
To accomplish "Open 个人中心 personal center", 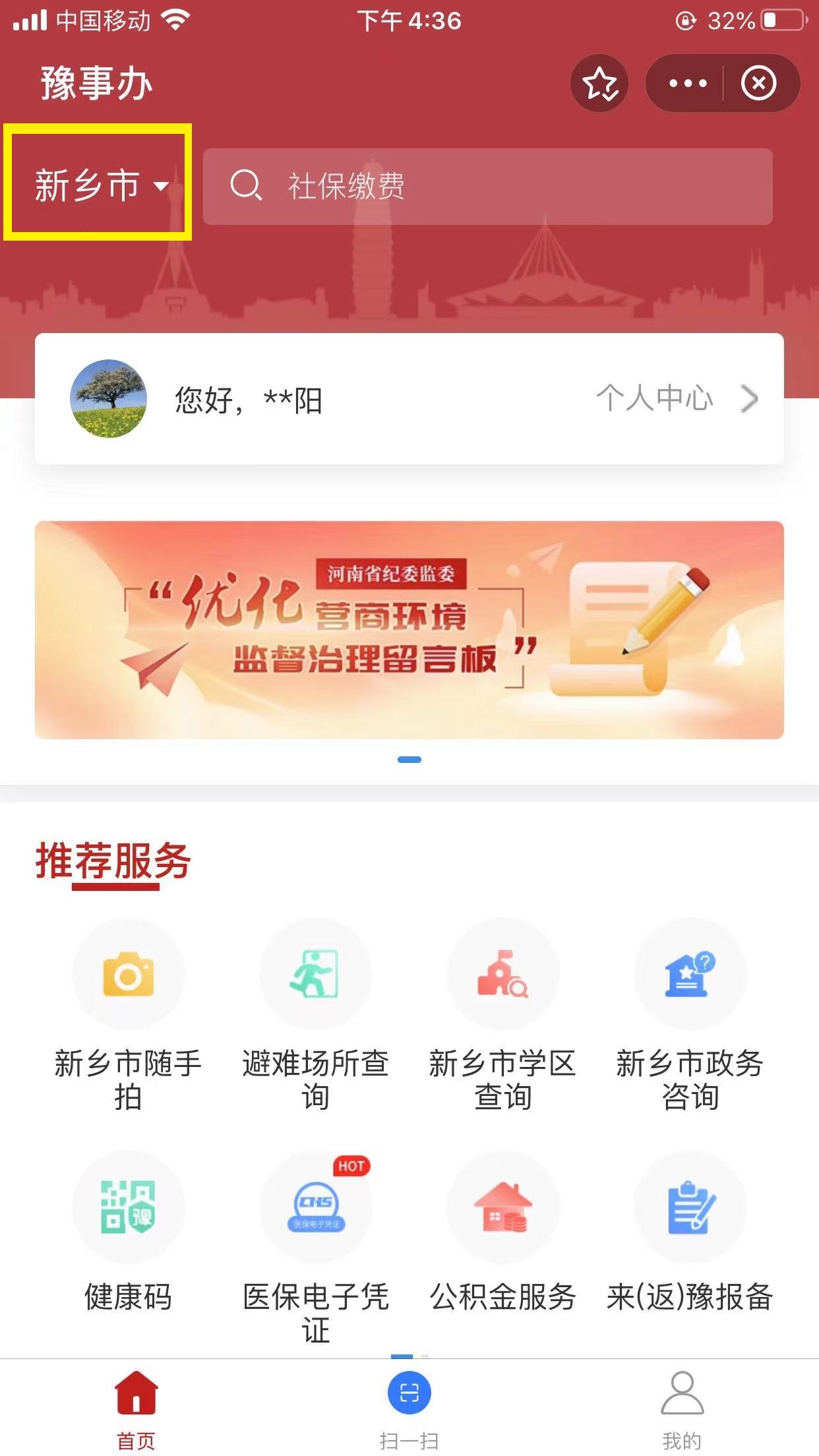I will [675, 399].
